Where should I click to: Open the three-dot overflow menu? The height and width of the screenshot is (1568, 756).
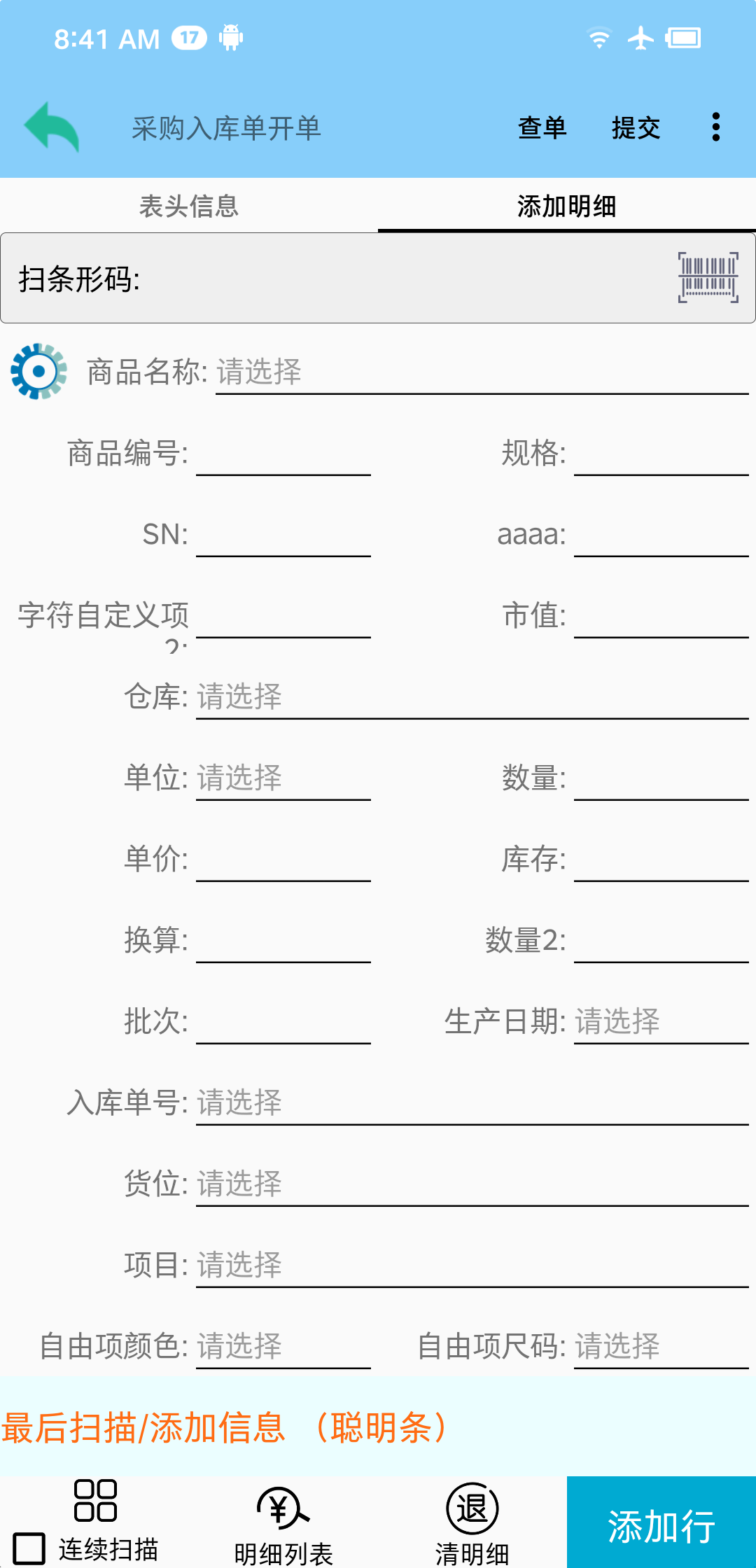click(x=715, y=127)
